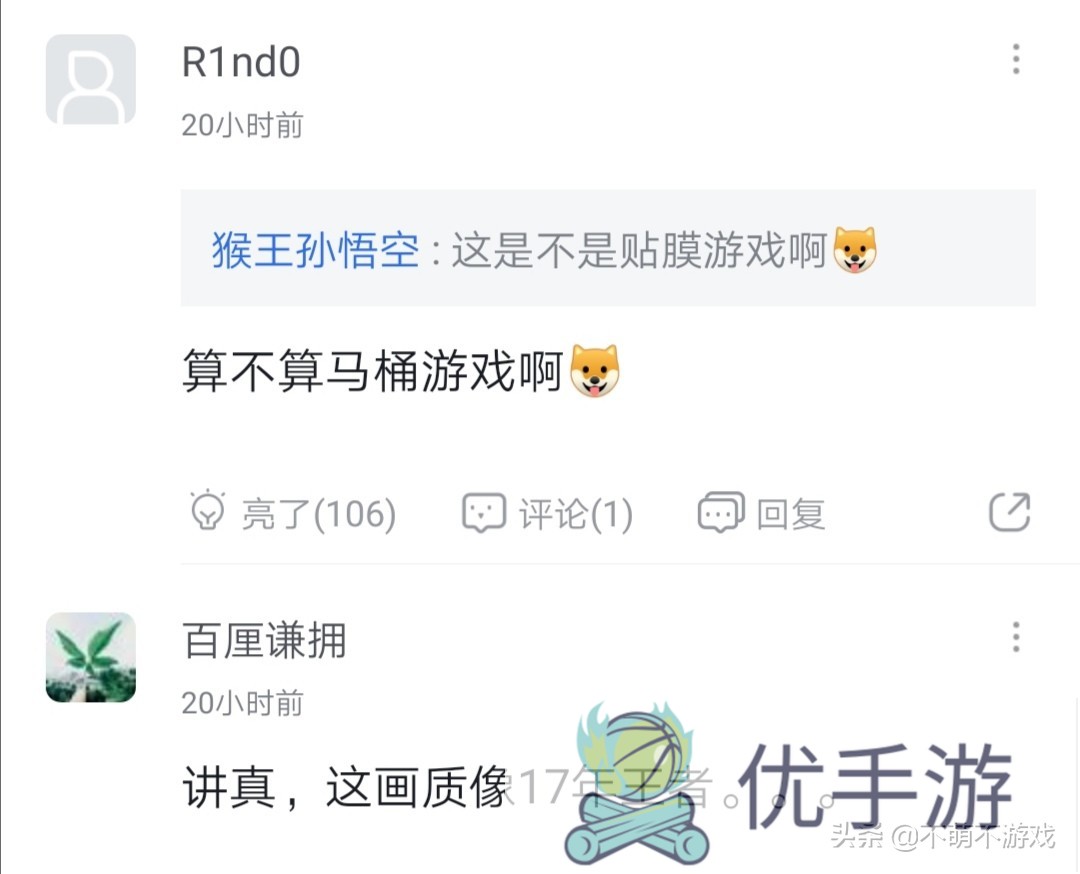Open 百厘谦拥's profile avatar
This screenshot has height=874, width=1080.
pyautogui.click(x=91, y=657)
